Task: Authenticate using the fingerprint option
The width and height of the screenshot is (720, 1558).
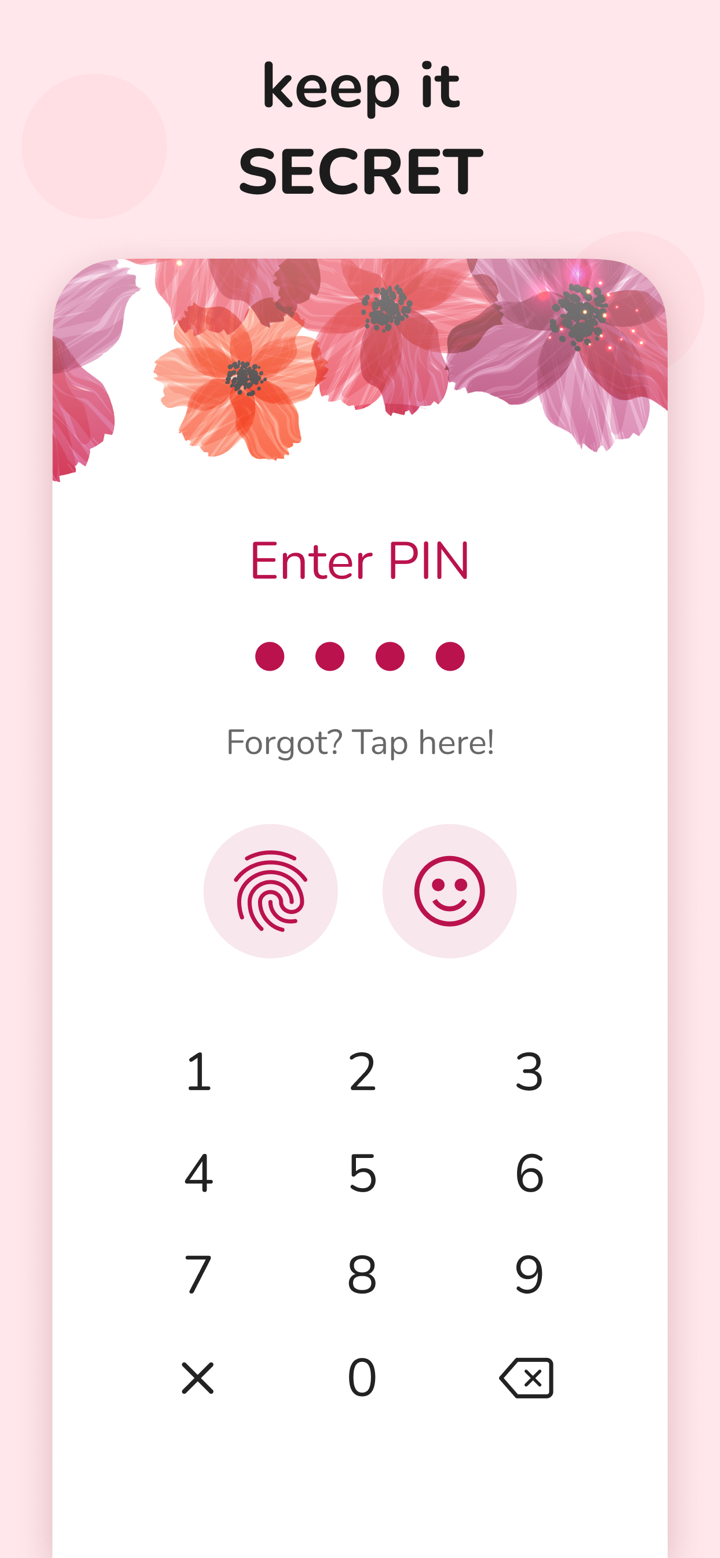Action: point(270,891)
